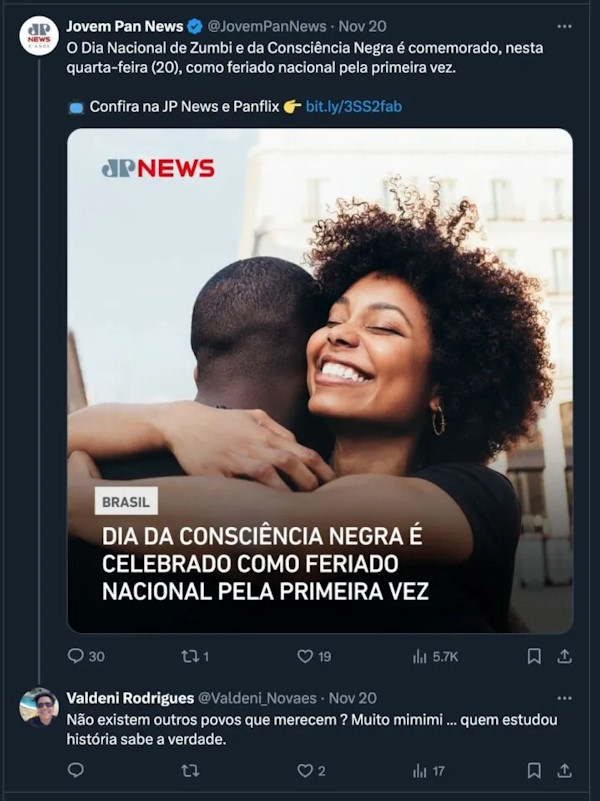Open the @JovemPanNews handle
Image resolution: width=600 pixels, height=801 pixels.
pyautogui.click(x=267, y=26)
